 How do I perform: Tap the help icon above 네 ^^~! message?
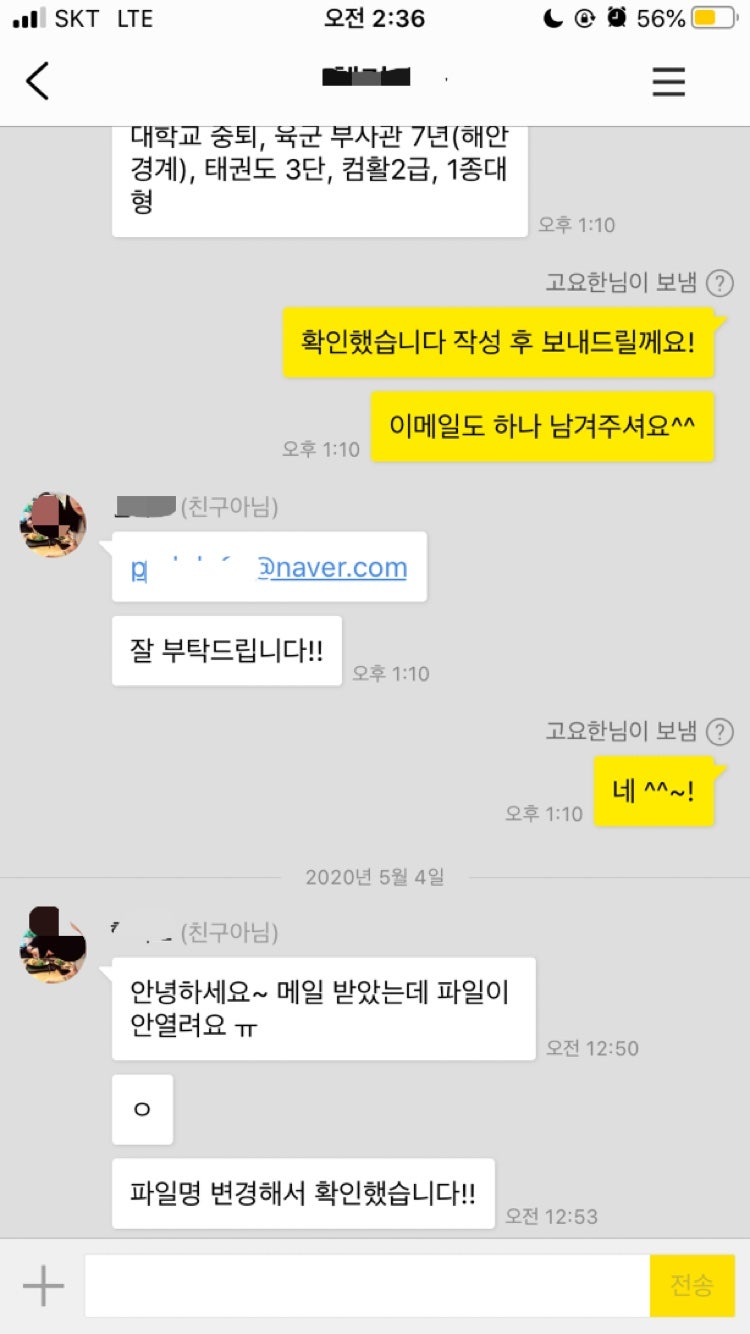pos(719,732)
